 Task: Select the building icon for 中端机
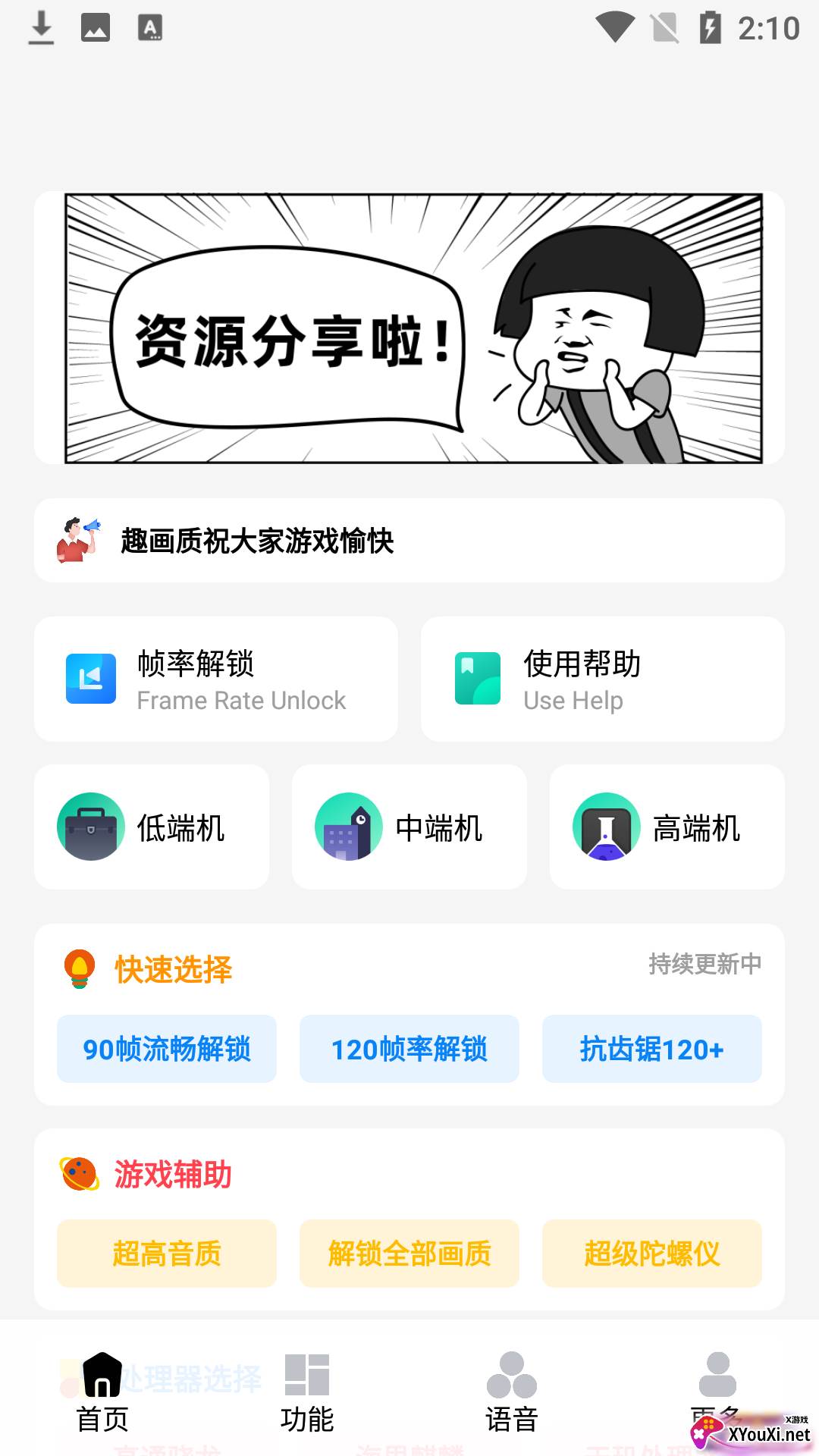(347, 827)
